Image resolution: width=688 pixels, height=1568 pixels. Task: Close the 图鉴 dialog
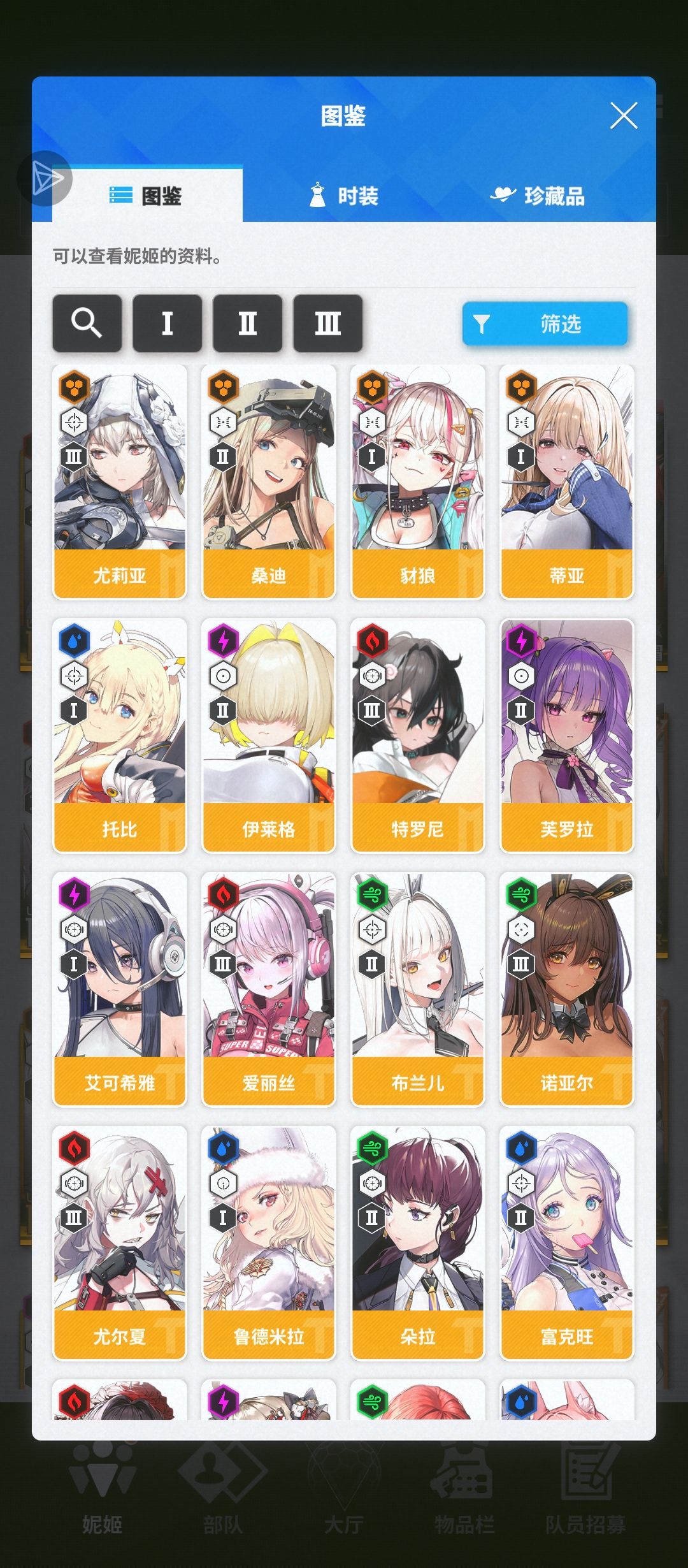click(623, 116)
